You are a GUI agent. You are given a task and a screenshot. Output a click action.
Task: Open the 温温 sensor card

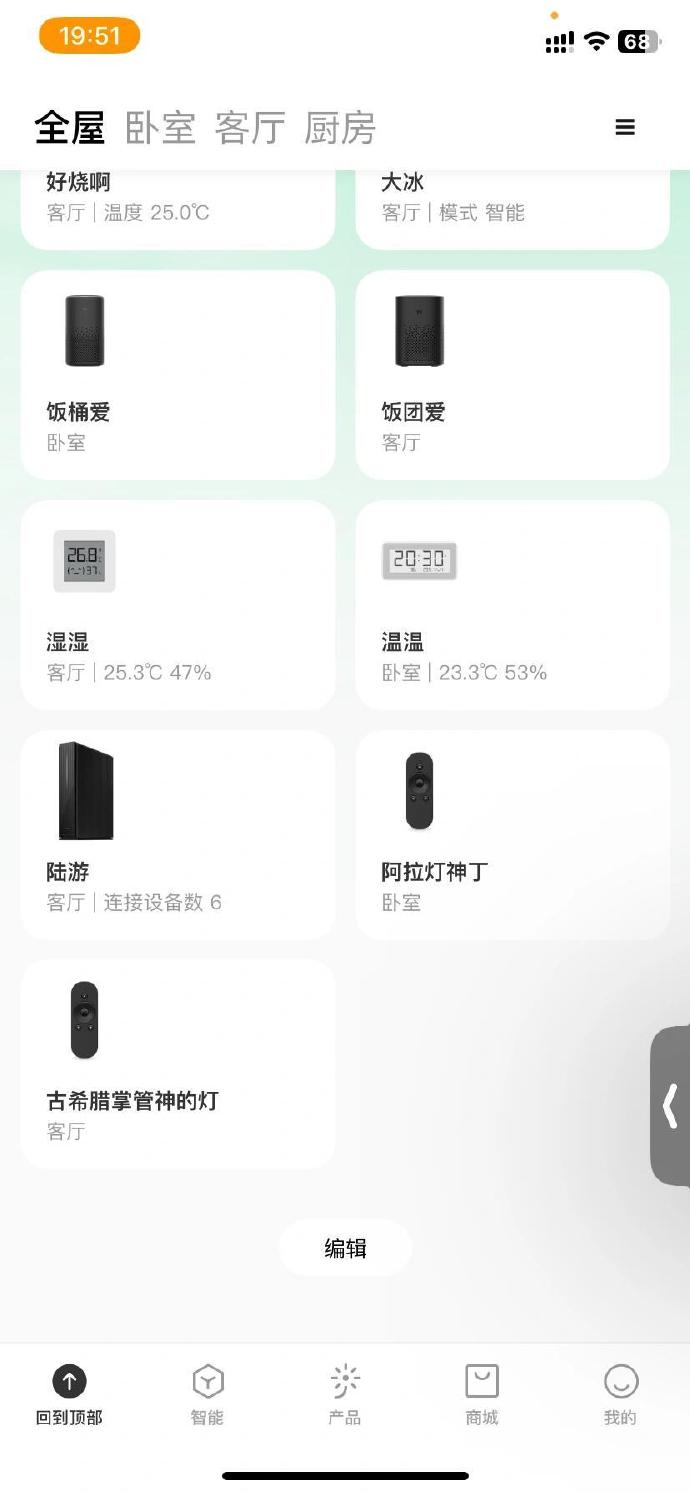[x=512, y=605]
